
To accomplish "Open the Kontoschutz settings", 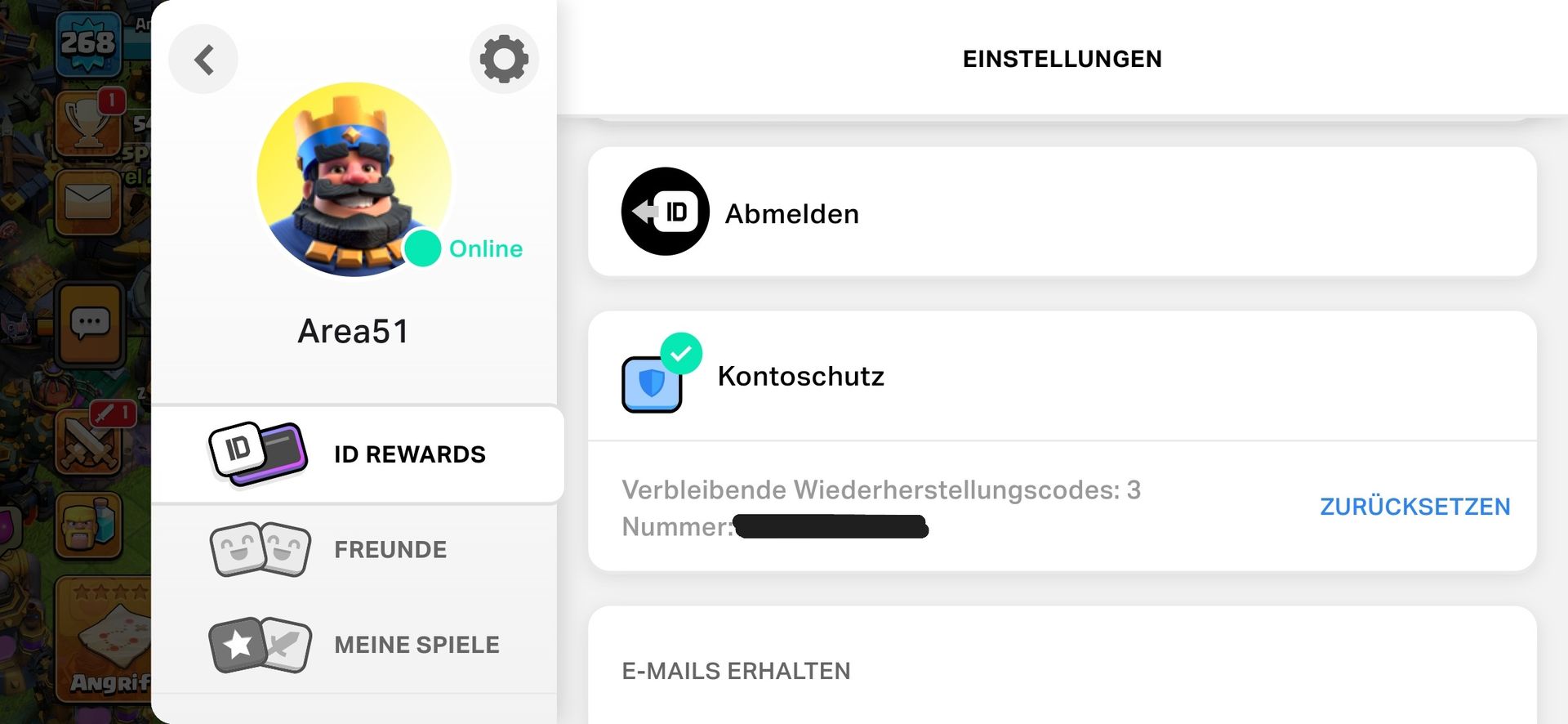I will (800, 376).
